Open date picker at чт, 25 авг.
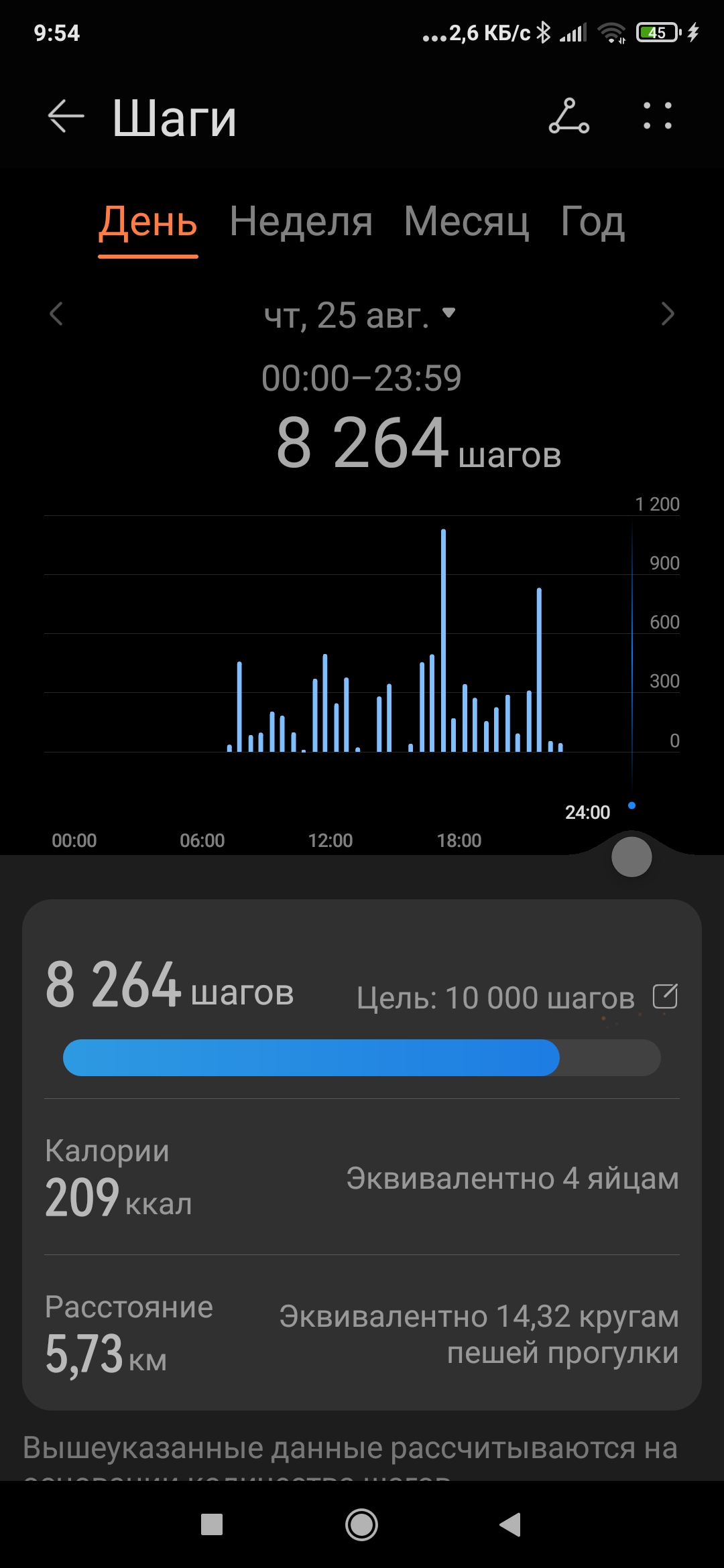Screen dimensions: 724x1568 pyautogui.click(x=360, y=315)
